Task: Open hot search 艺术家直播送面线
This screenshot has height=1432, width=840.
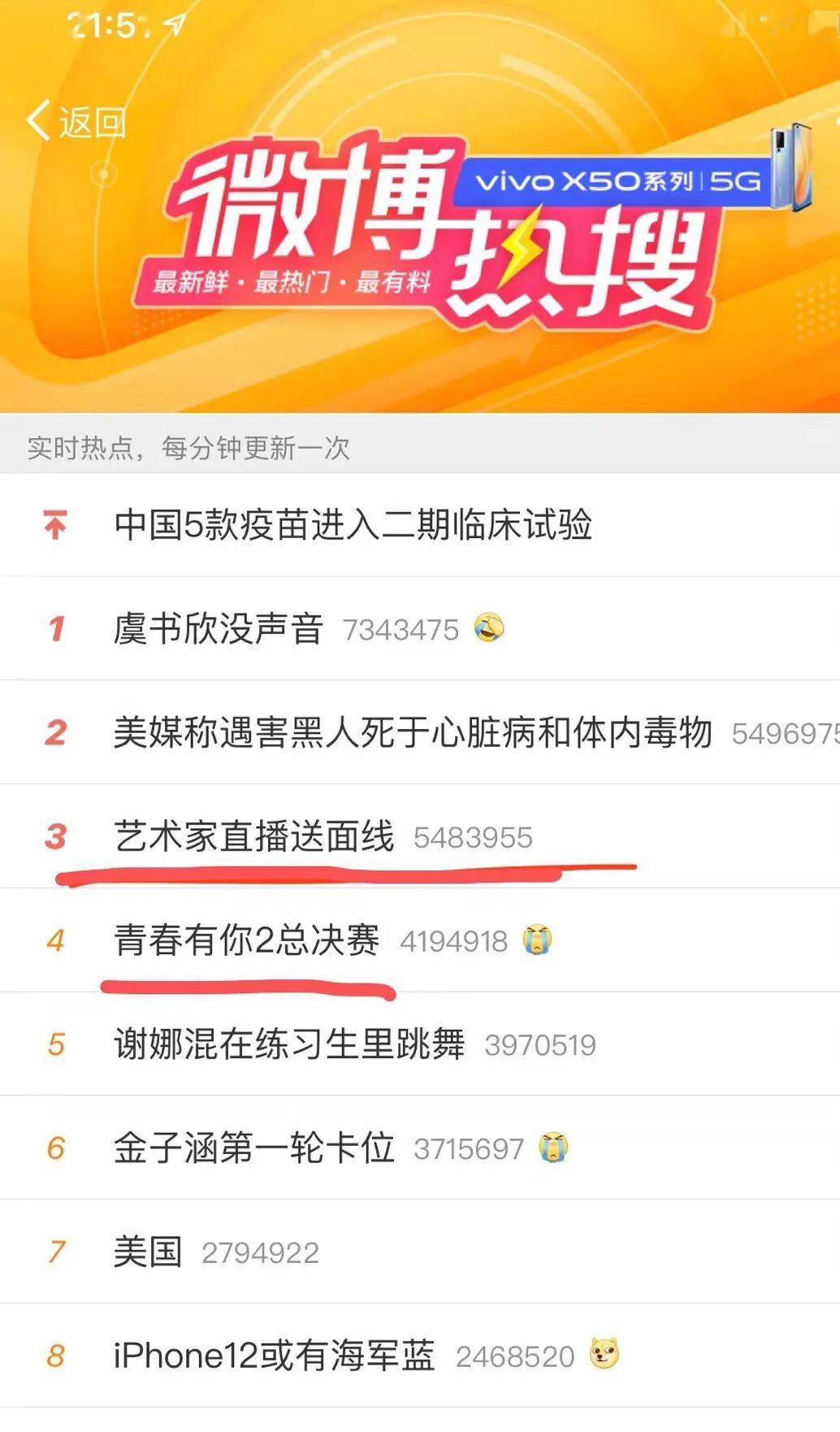Action: pos(253,836)
